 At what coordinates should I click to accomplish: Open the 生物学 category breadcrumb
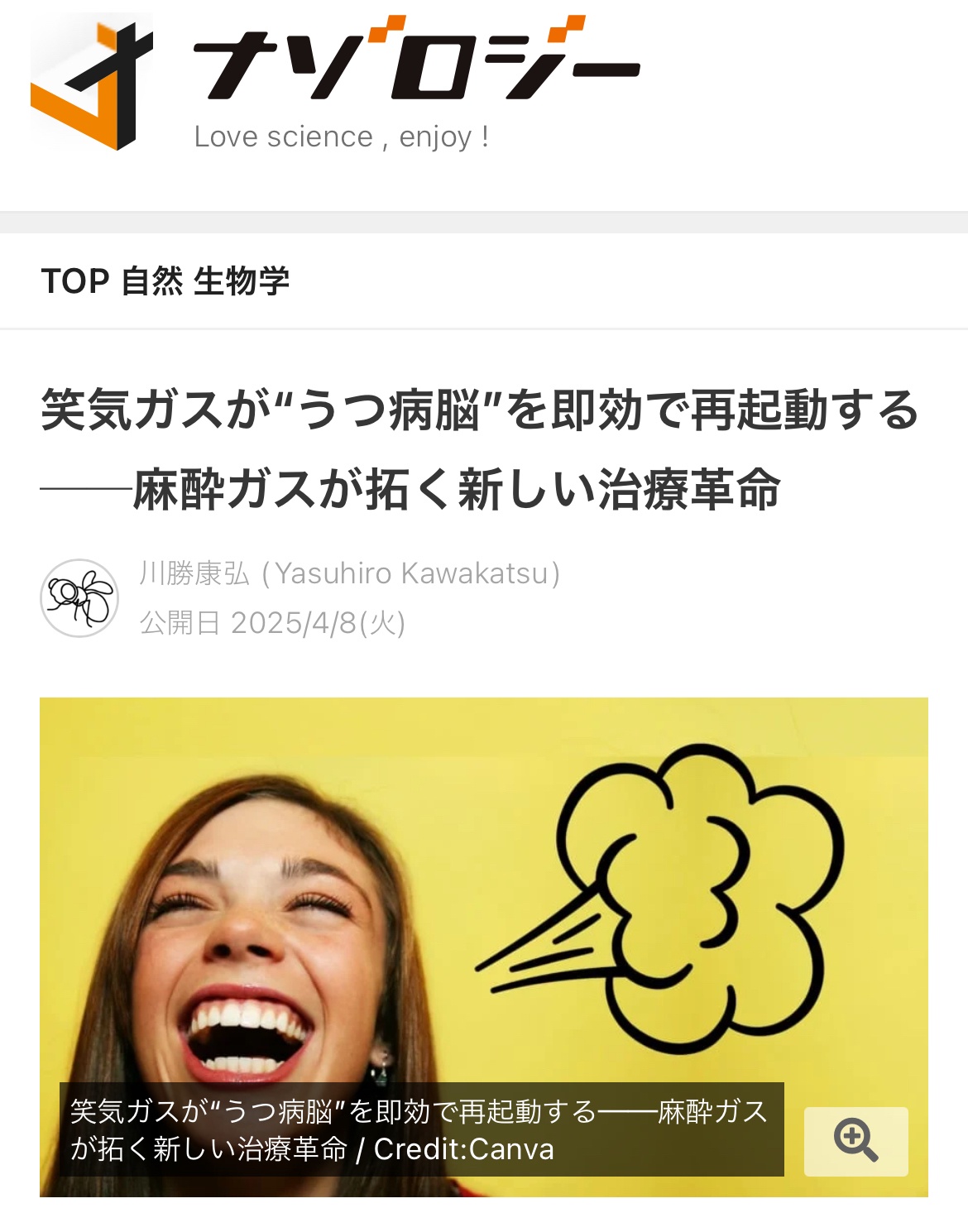click(x=241, y=281)
